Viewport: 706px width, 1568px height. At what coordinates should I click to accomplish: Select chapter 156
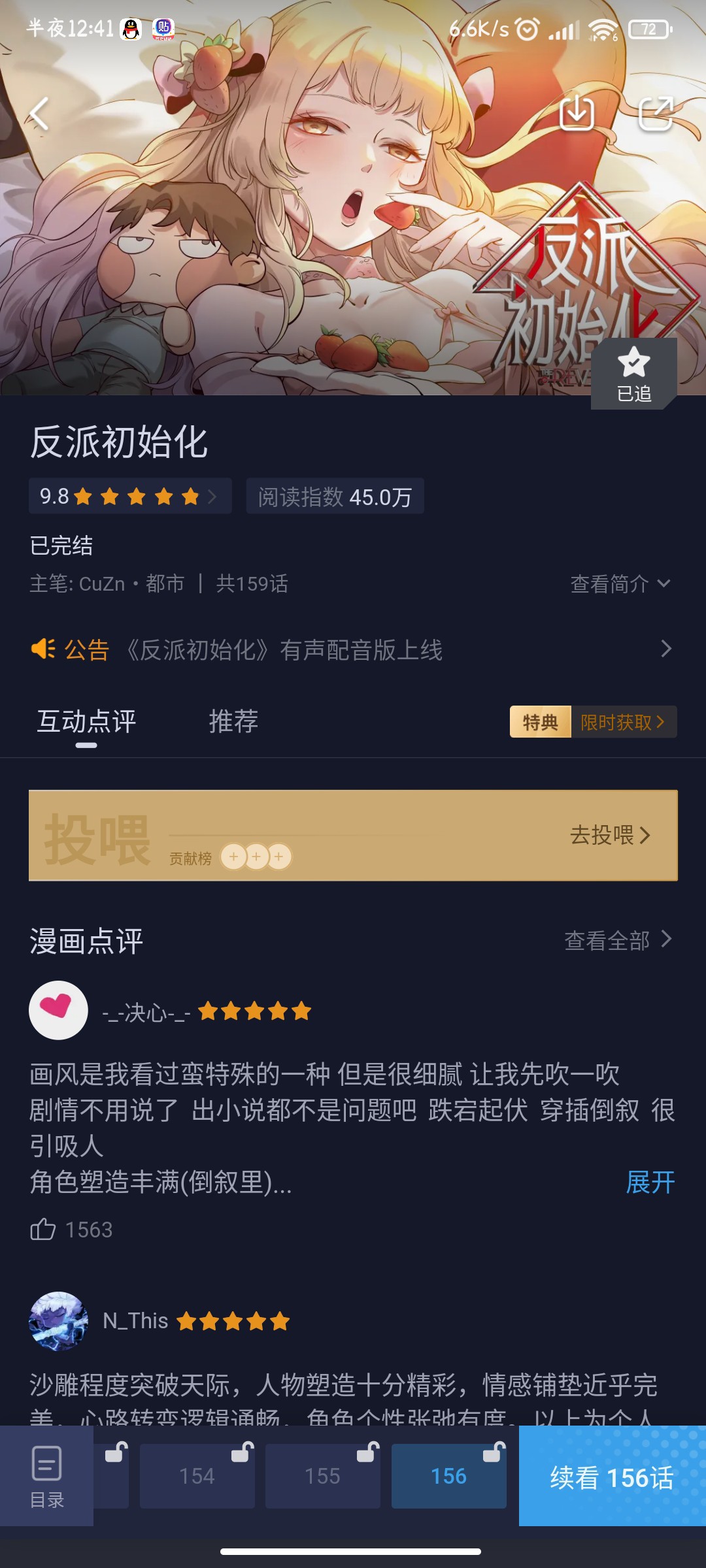click(448, 1476)
